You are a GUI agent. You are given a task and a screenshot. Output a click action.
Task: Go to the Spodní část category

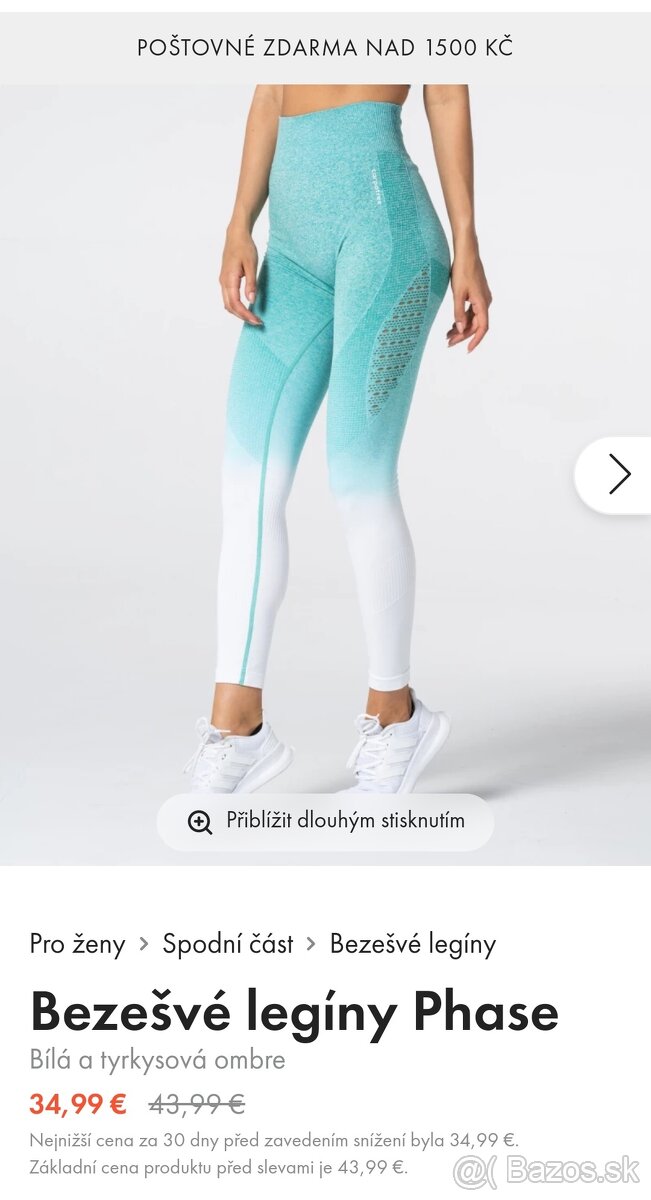click(x=228, y=944)
